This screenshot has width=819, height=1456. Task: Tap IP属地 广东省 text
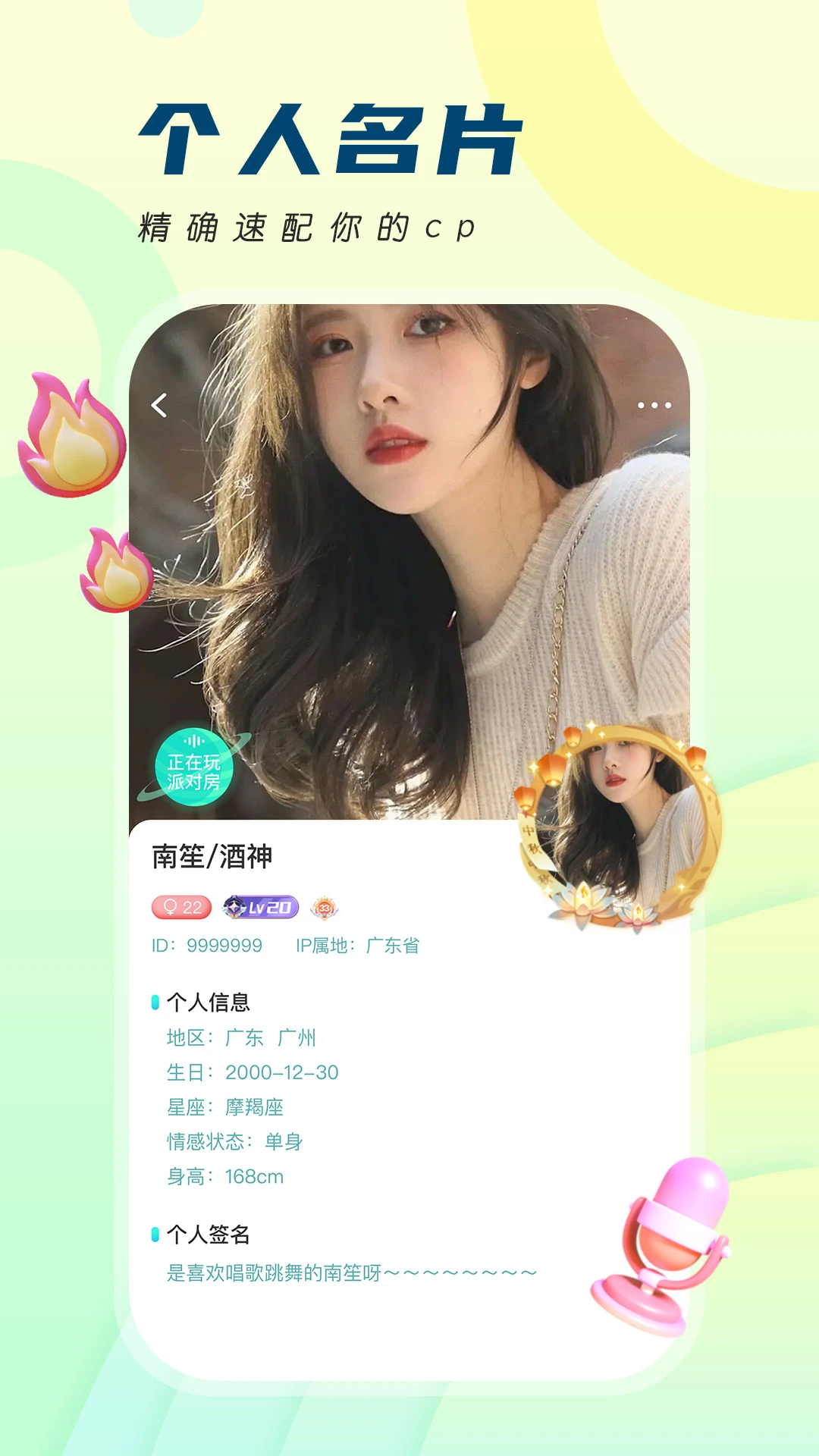[356, 946]
